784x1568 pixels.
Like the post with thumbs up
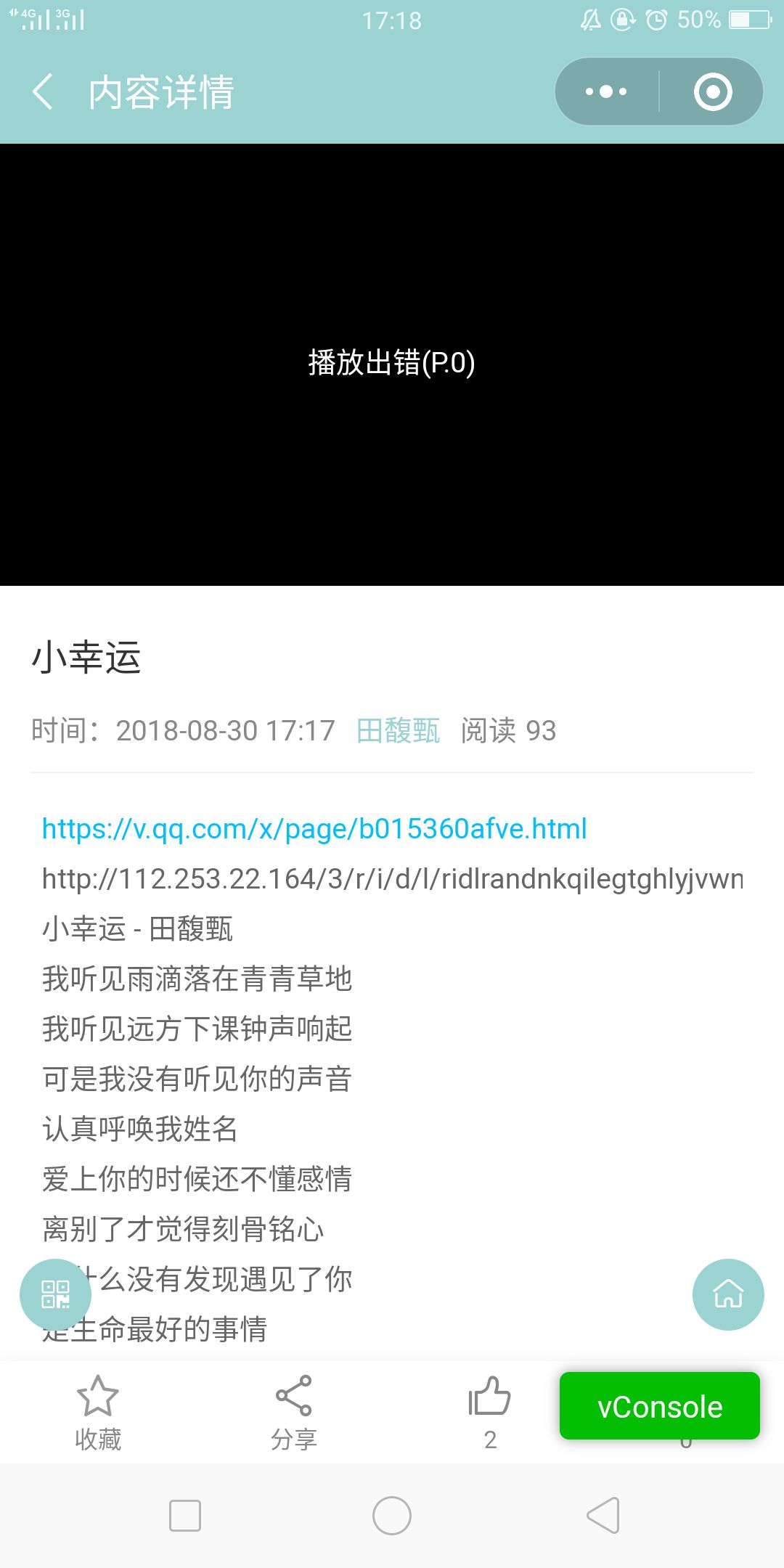coord(490,1413)
